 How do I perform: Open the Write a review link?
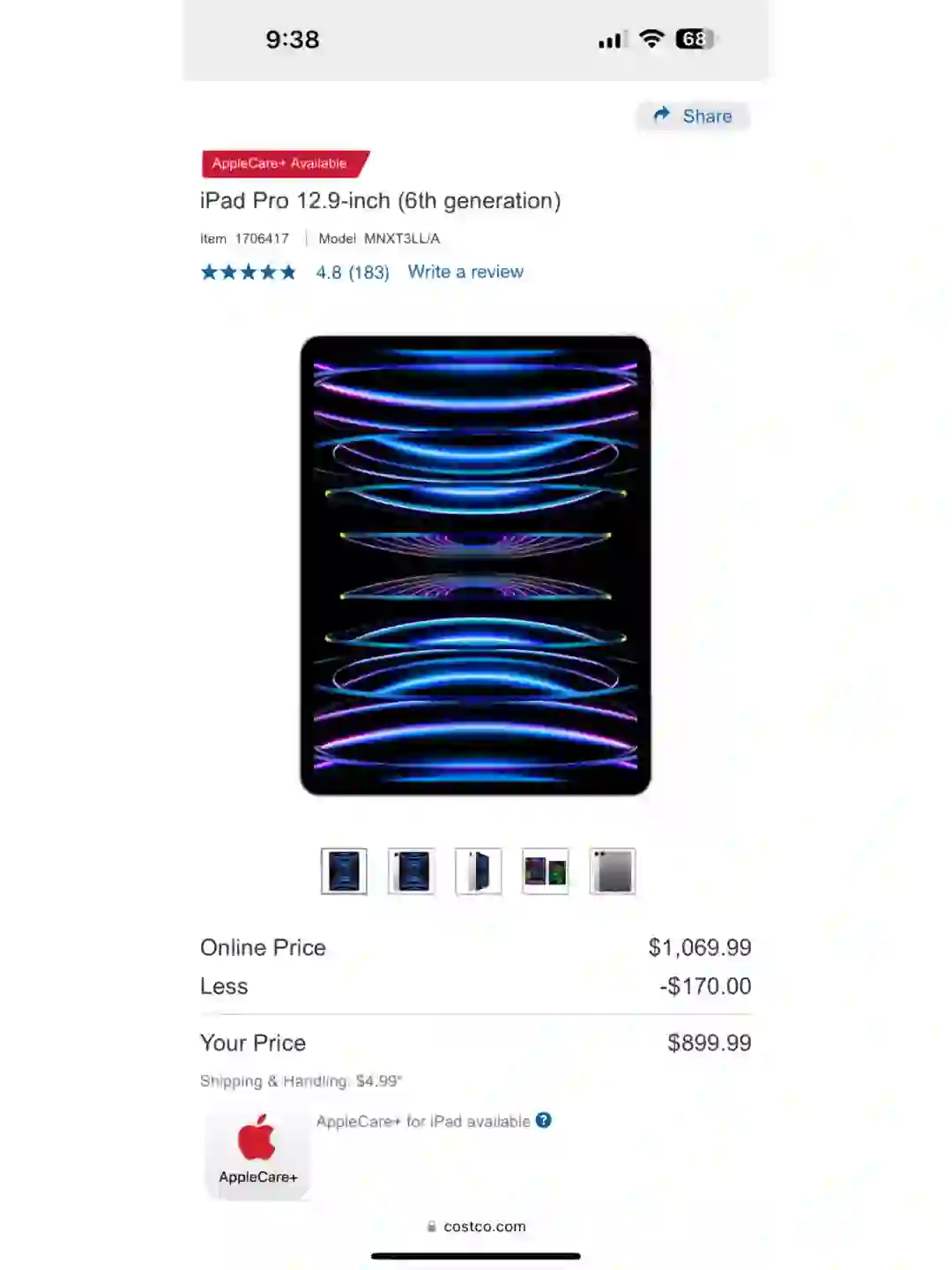[465, 272]
